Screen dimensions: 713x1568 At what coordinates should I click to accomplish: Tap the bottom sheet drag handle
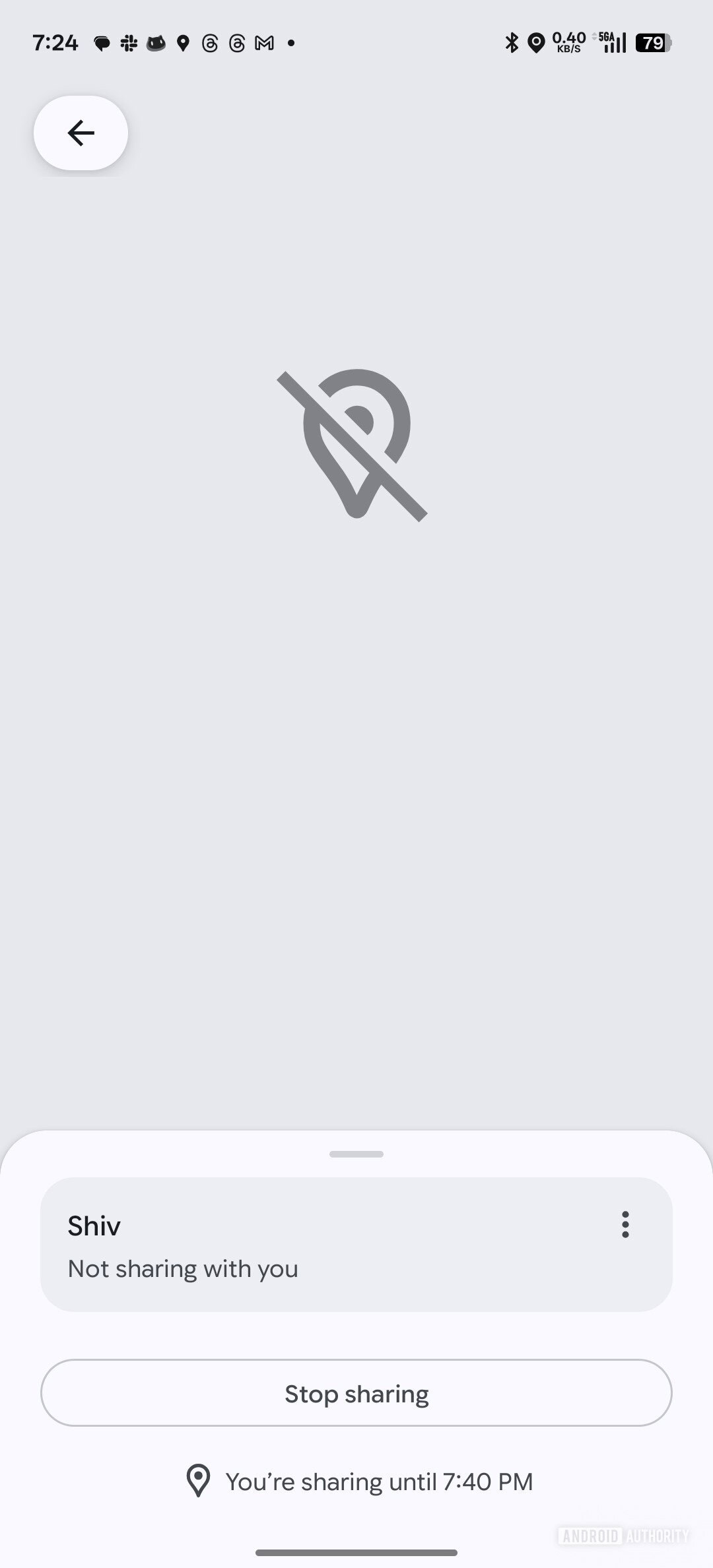tap(356, 1154)
